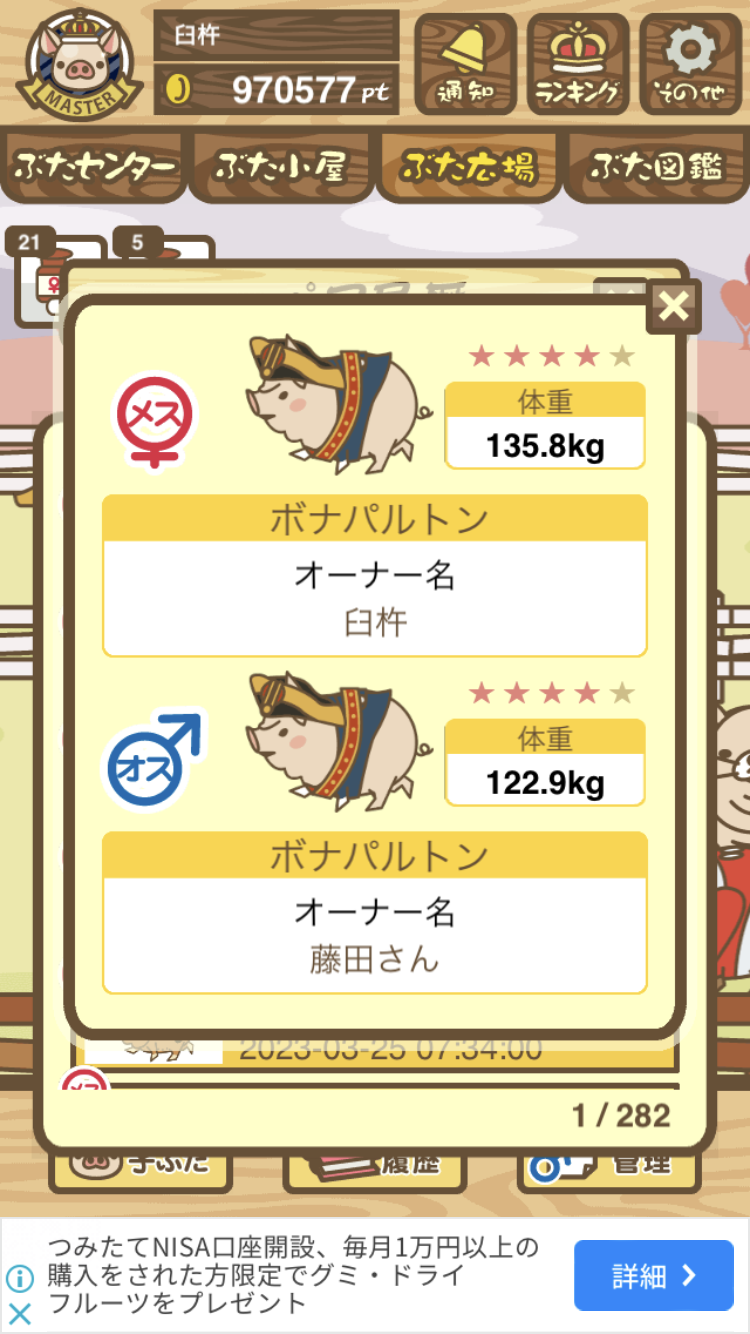Open the ad info icon

tap(20, 1278)
